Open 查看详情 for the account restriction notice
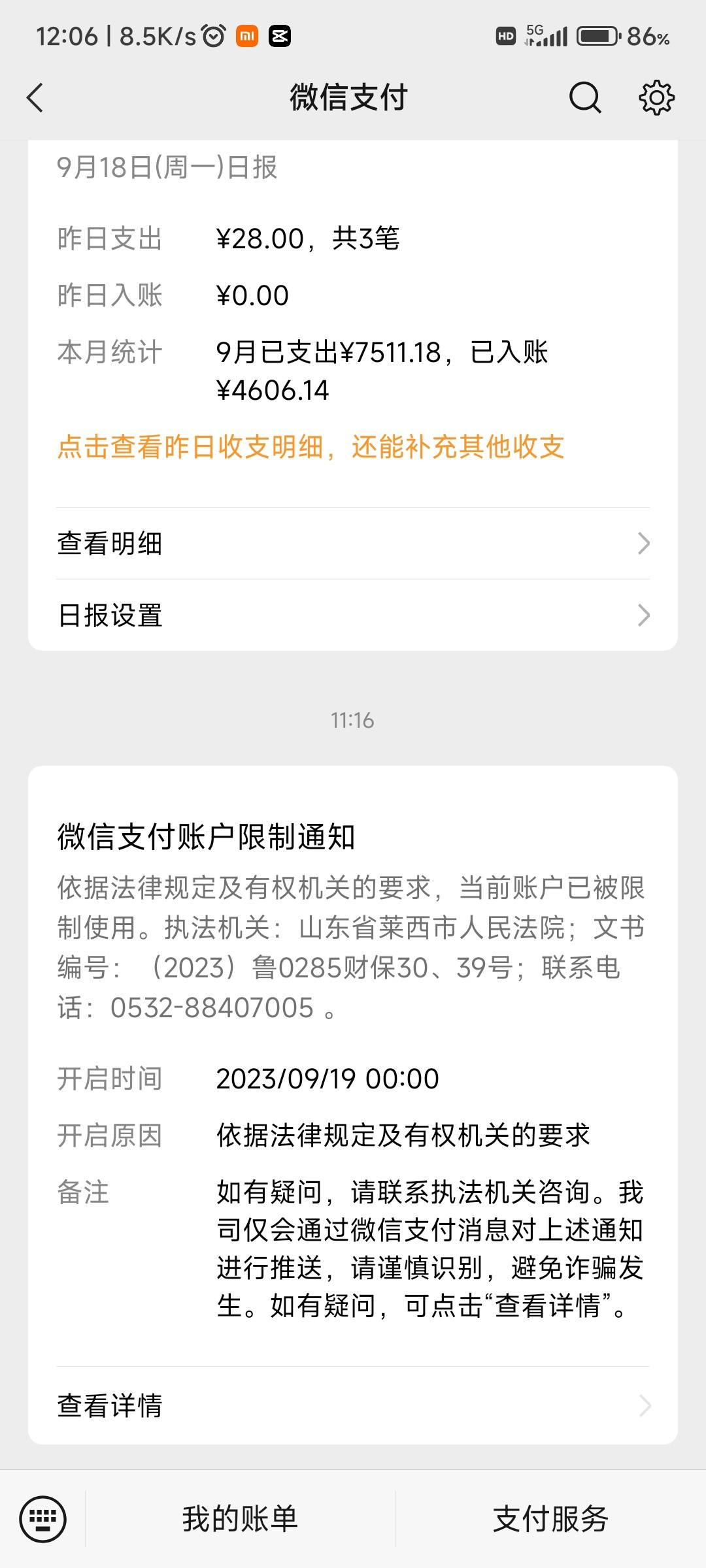Screen dimensions: 706x1568 [x=353, y=1405]
